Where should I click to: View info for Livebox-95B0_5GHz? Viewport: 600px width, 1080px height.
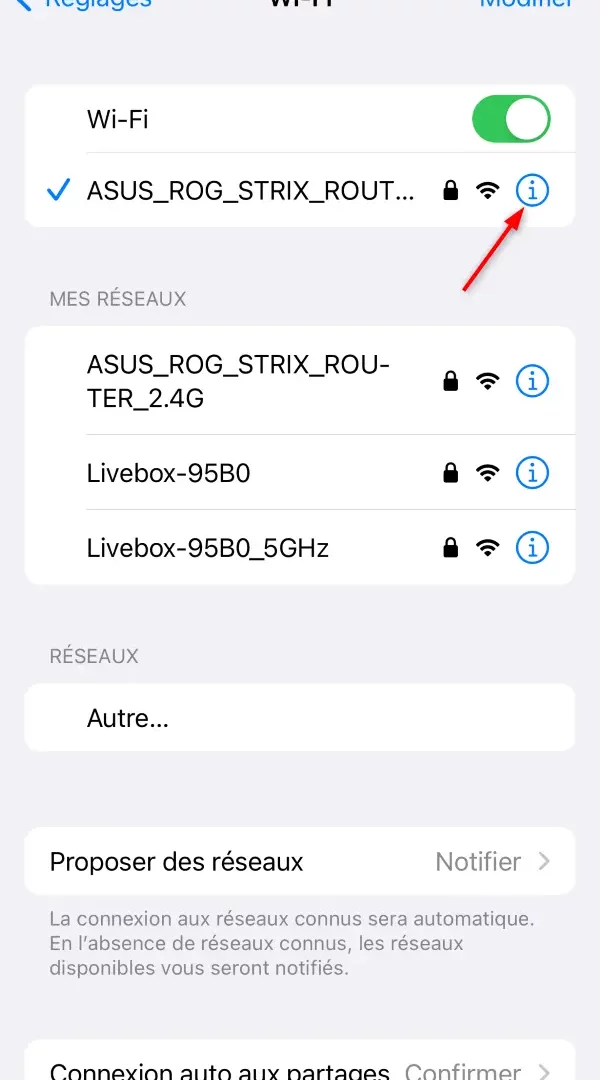click(532, 548)
